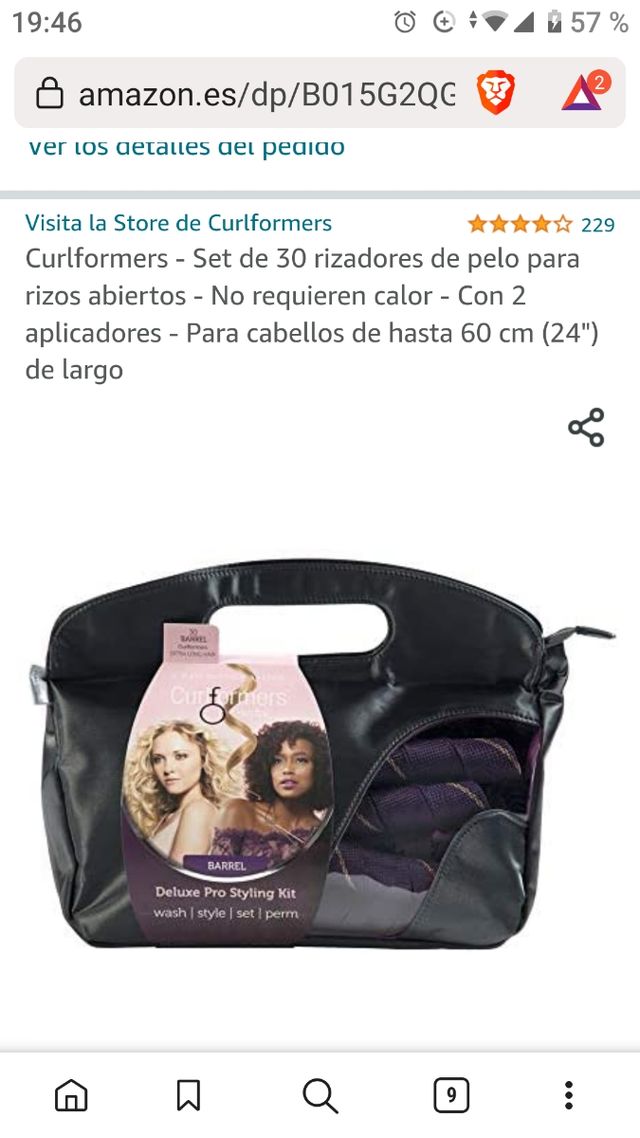Go to the browser home page
The height and width of the screenshot is (1138, 640).
click(x=70, y=1095)
